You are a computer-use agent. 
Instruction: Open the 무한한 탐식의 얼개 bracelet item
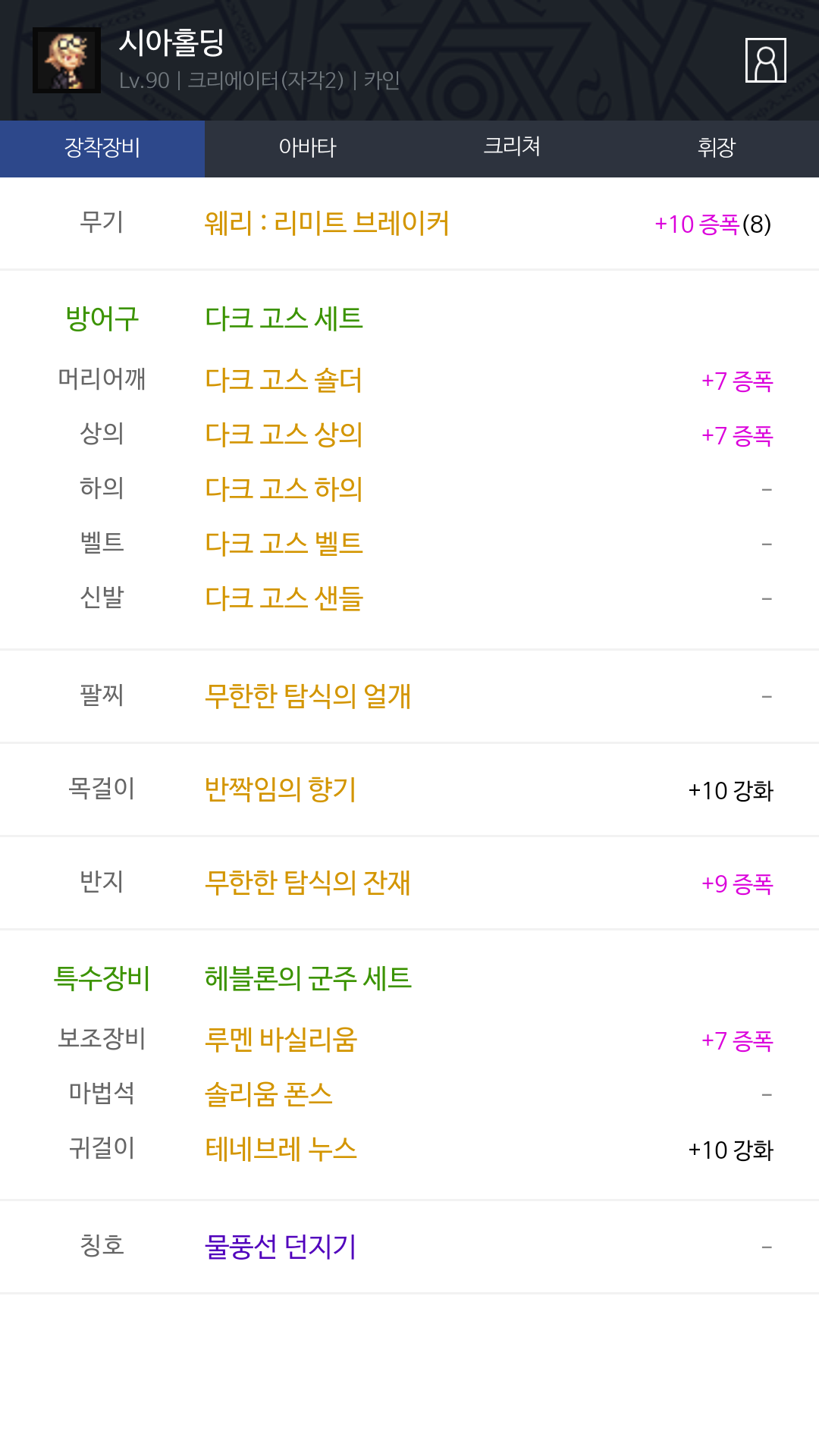[x=308, y=696]
